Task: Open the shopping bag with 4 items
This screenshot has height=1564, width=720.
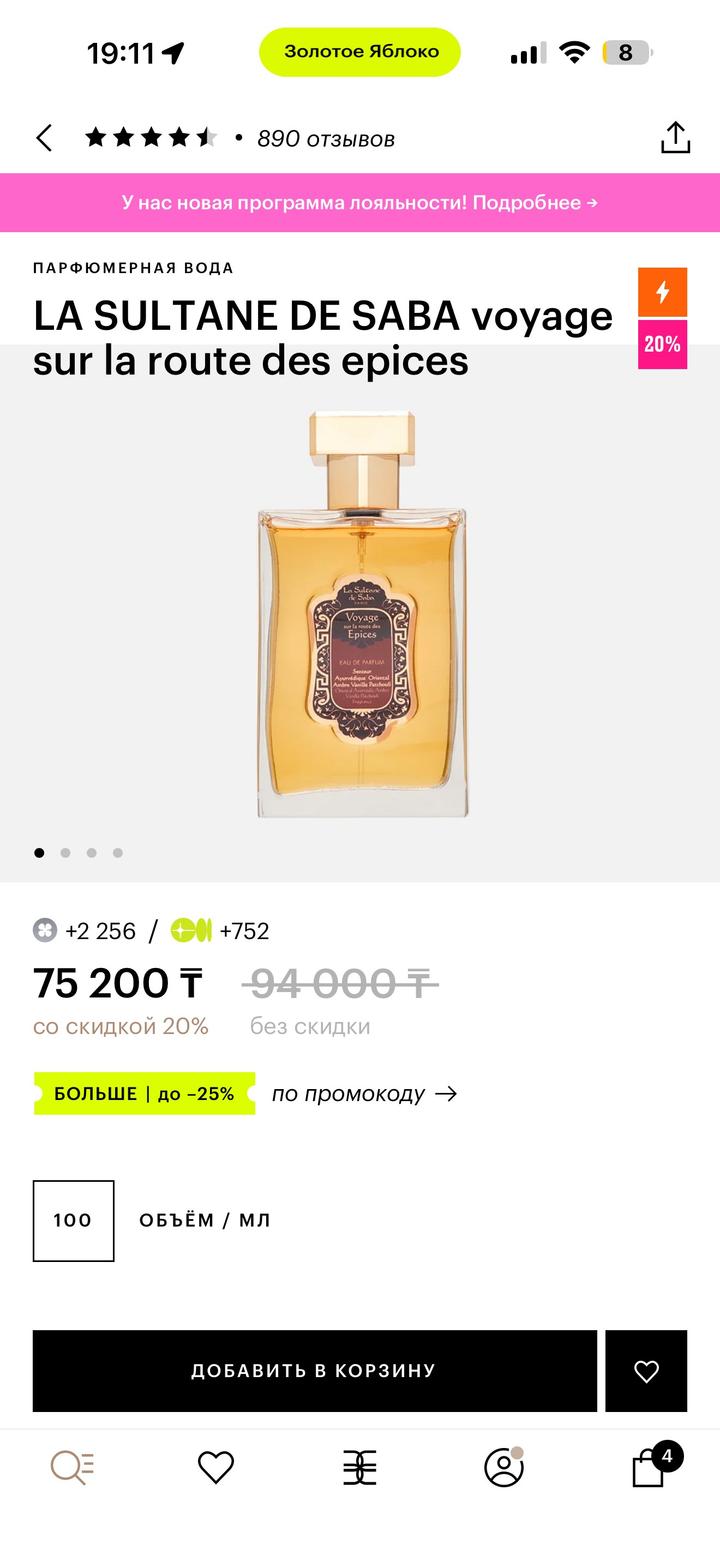Action: point(650,1467)
